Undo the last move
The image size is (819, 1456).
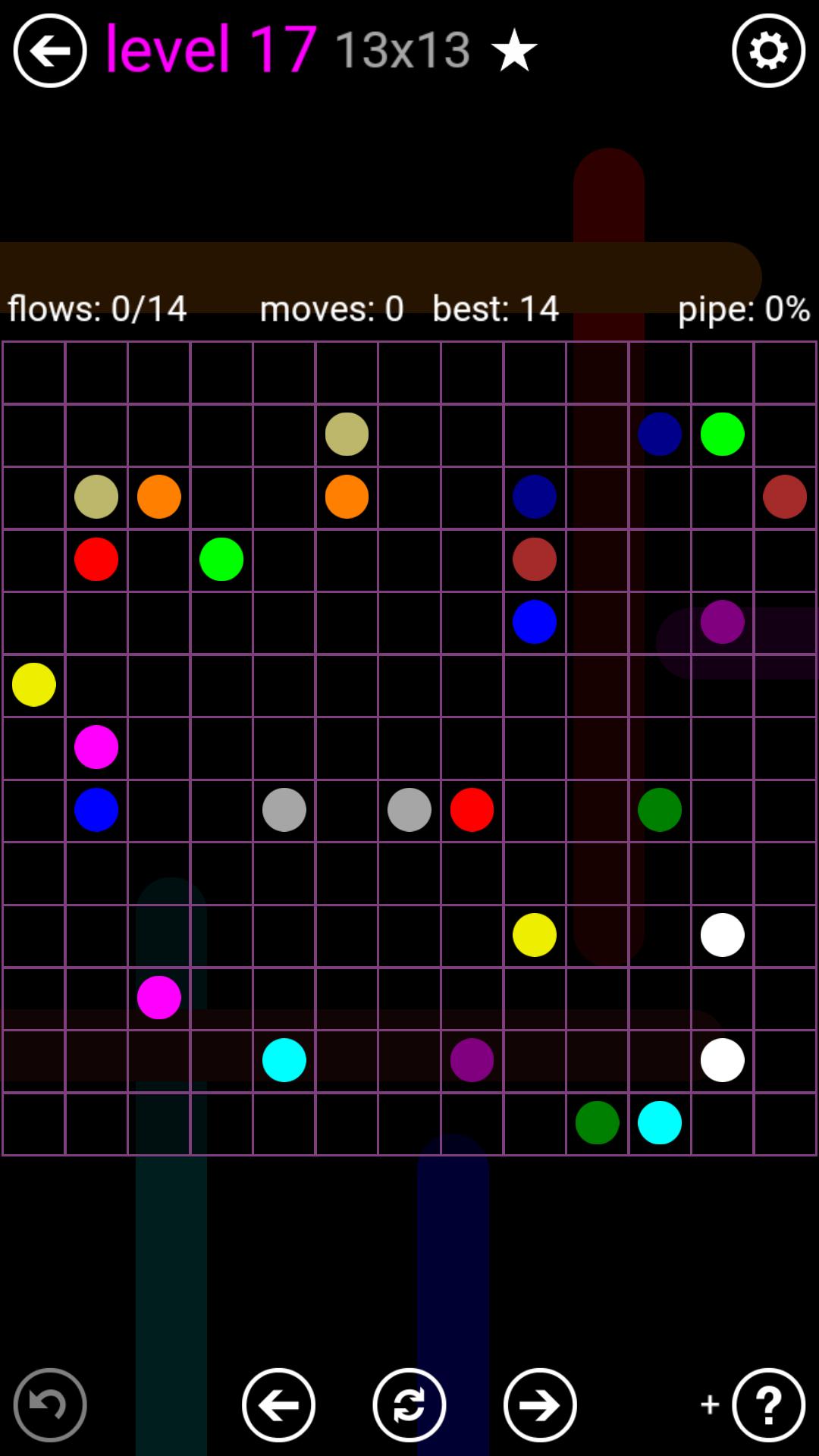coord(50,1405)
